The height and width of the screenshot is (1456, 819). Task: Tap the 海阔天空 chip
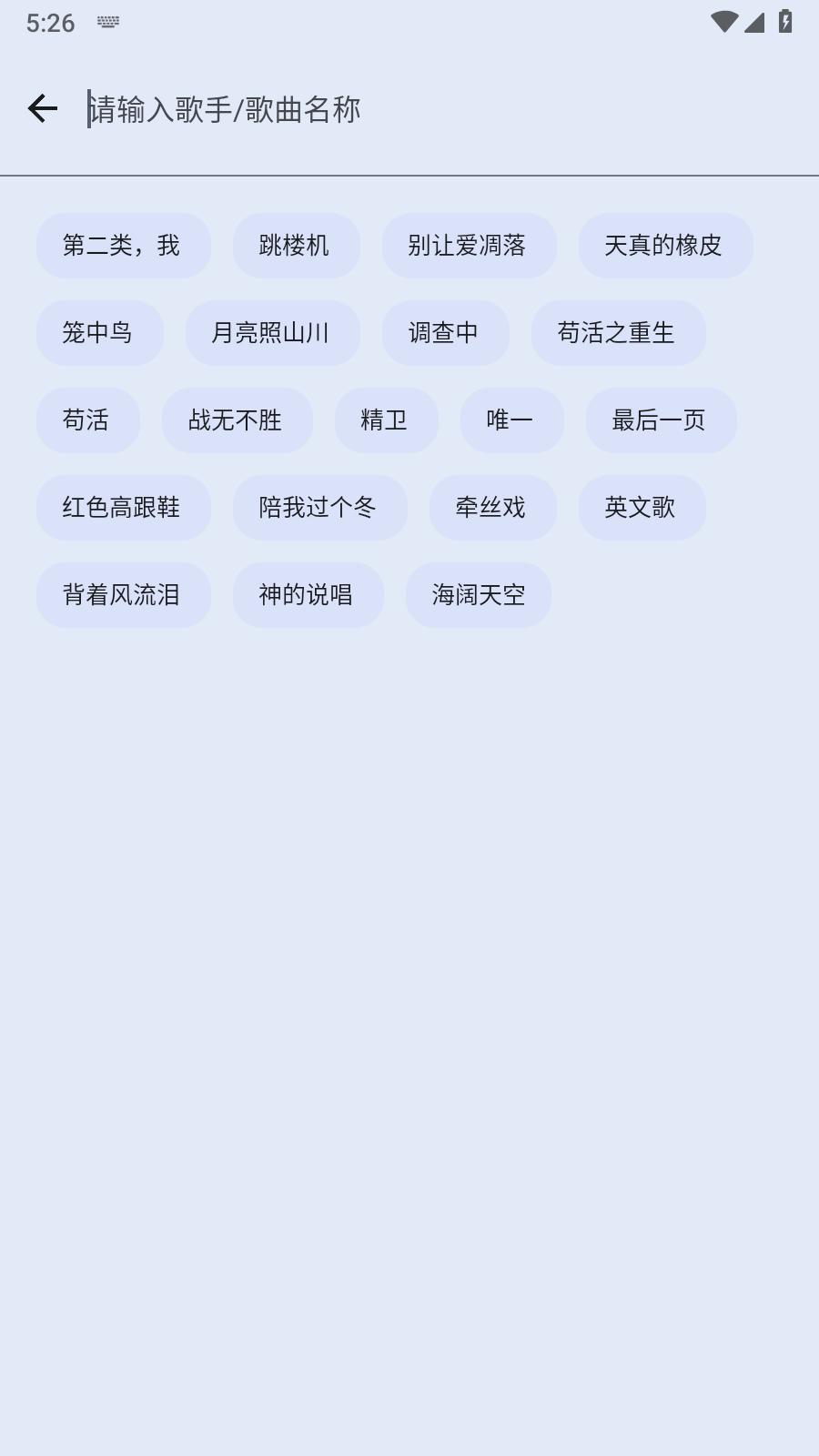479,595
